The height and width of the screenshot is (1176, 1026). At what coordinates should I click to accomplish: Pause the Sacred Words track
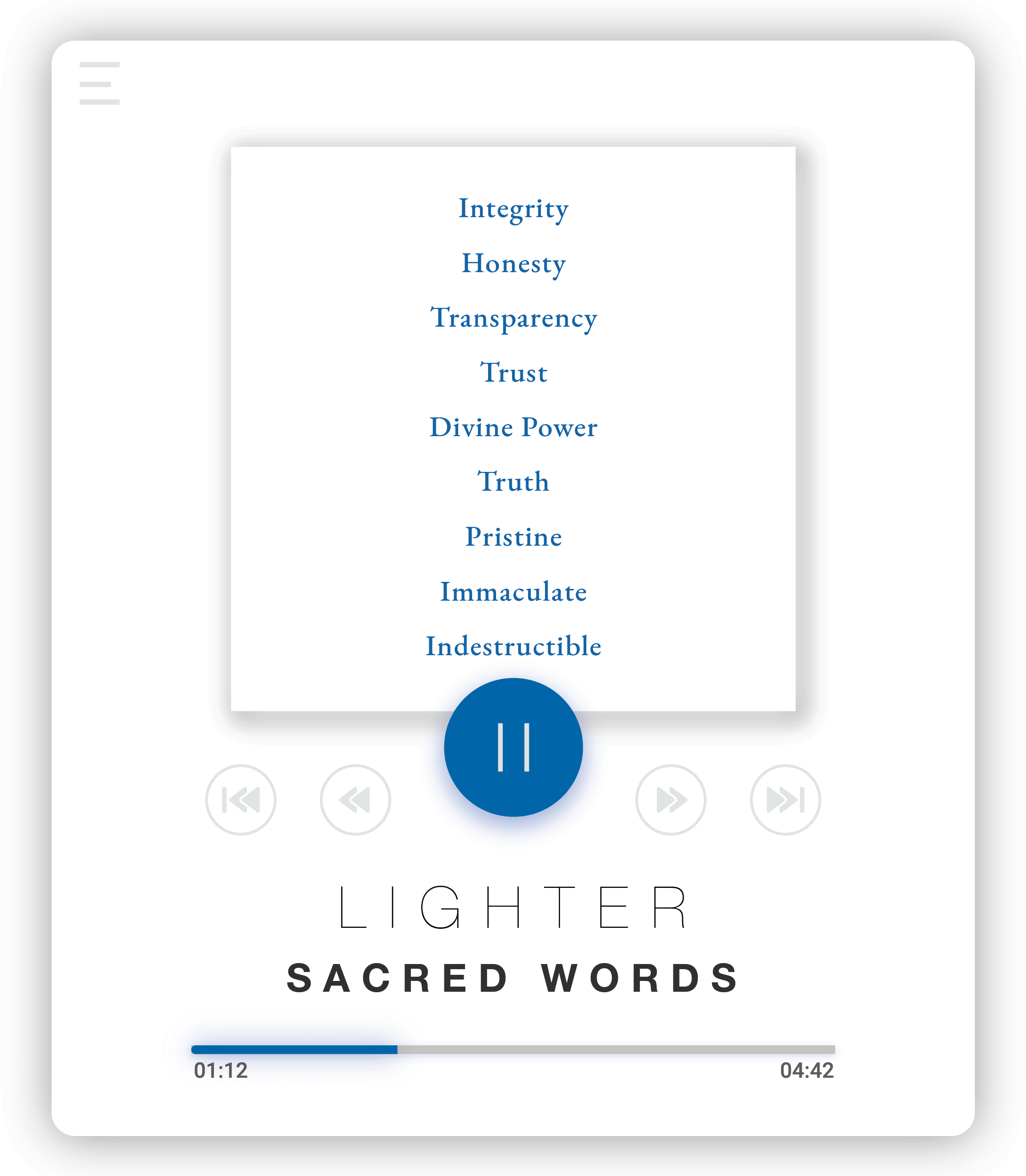click(513, 747)
